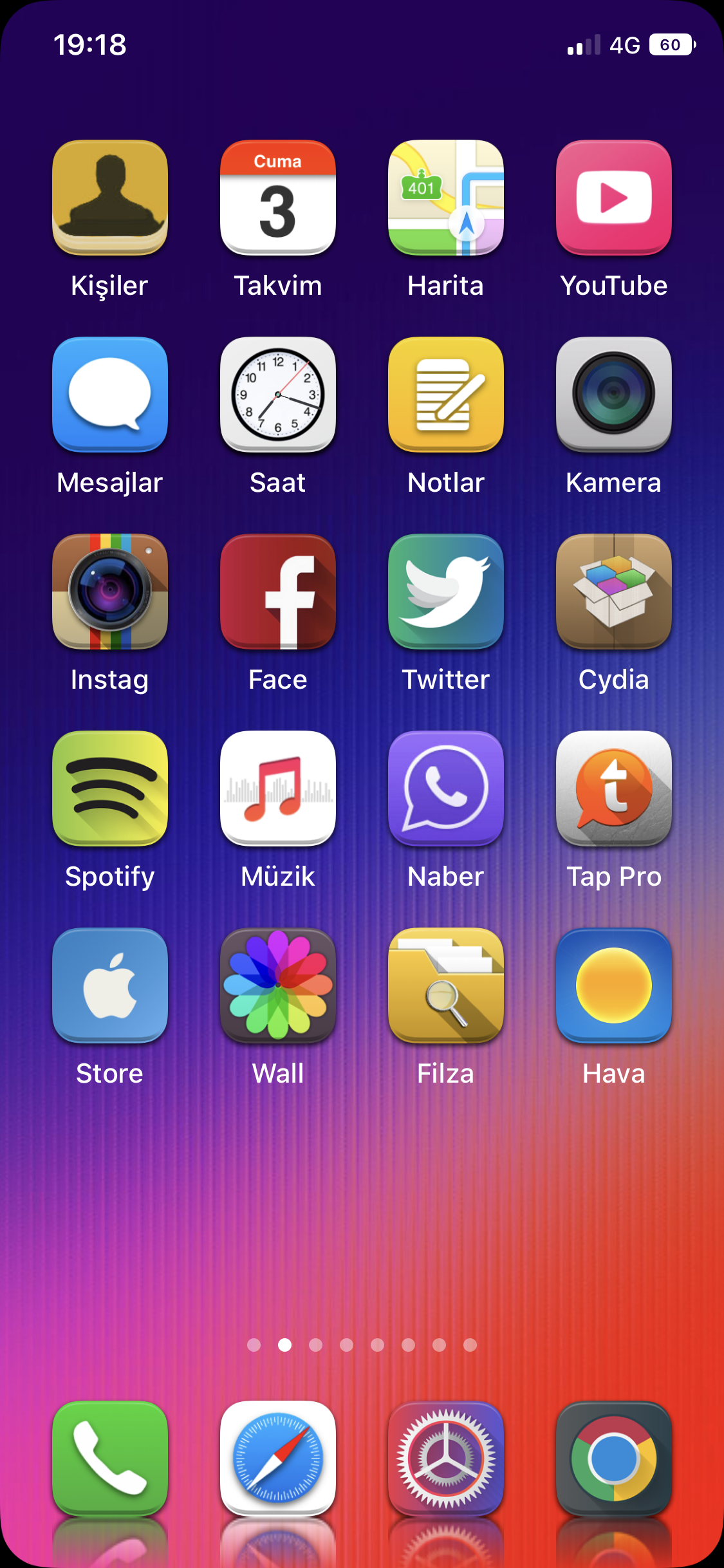Launch Chrome from the dock
Image resolution: width=724 pixels, height=1568 pixels.
click(x=614, y=1459)
